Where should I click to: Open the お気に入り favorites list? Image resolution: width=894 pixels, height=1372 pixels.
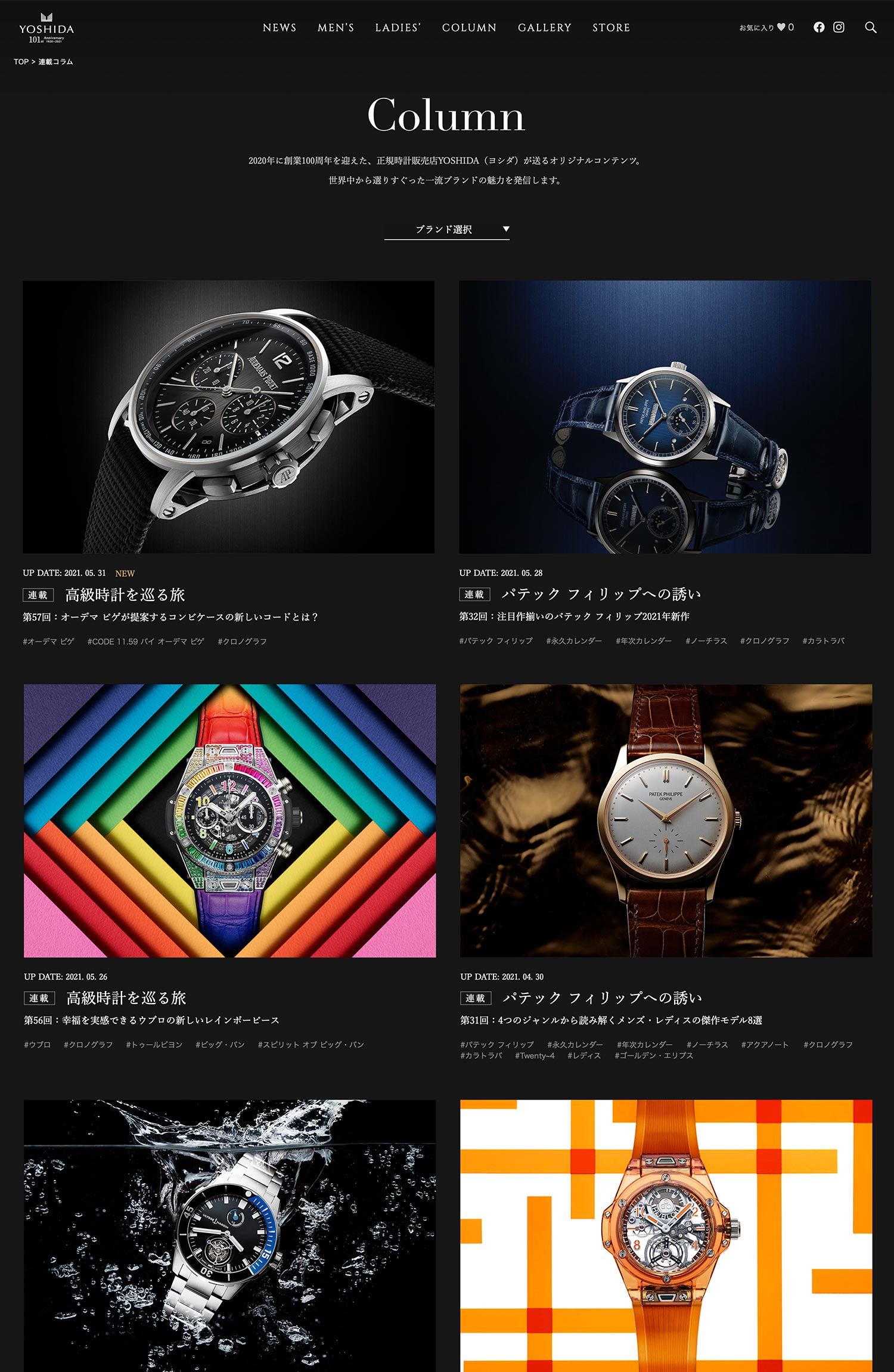766,27
